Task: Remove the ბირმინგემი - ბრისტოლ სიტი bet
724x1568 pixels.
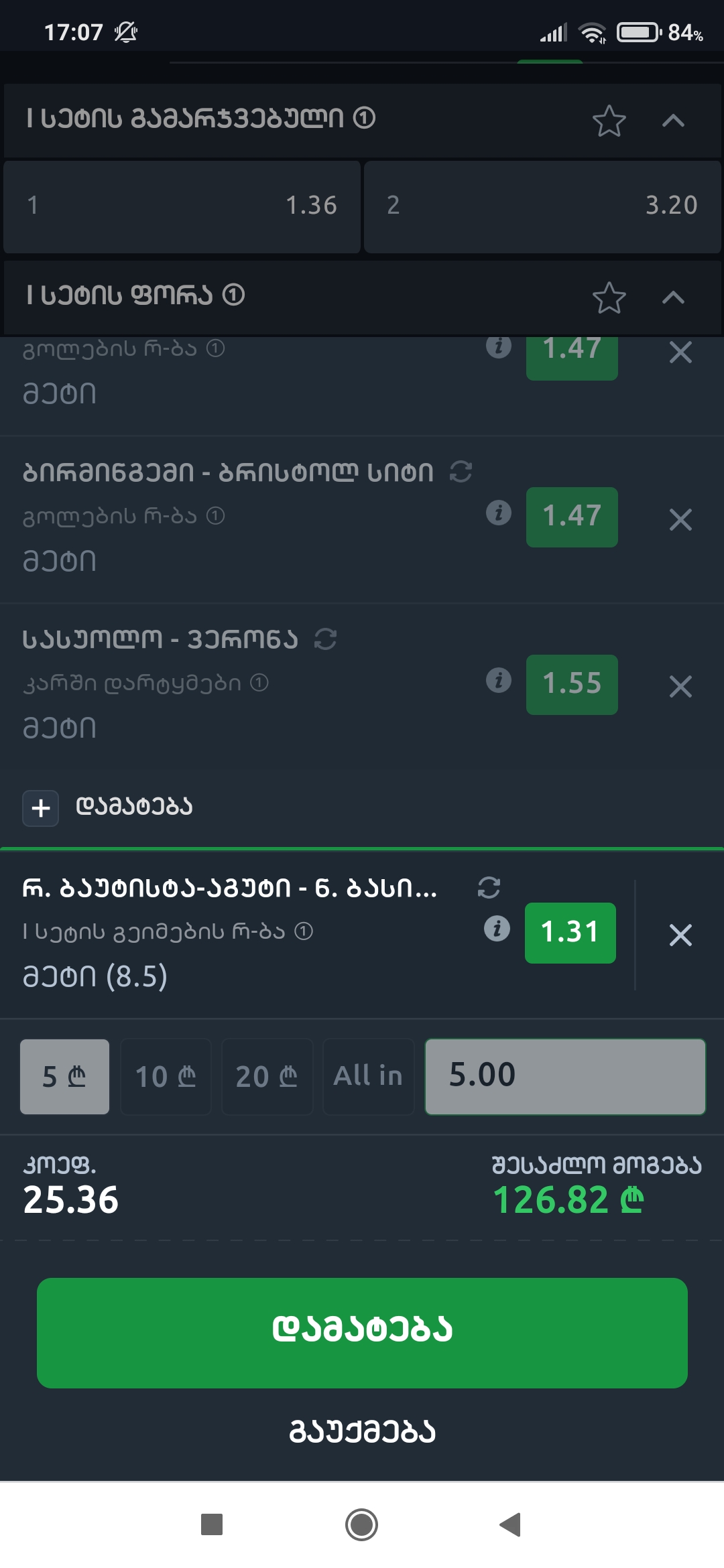Action: 680,519
